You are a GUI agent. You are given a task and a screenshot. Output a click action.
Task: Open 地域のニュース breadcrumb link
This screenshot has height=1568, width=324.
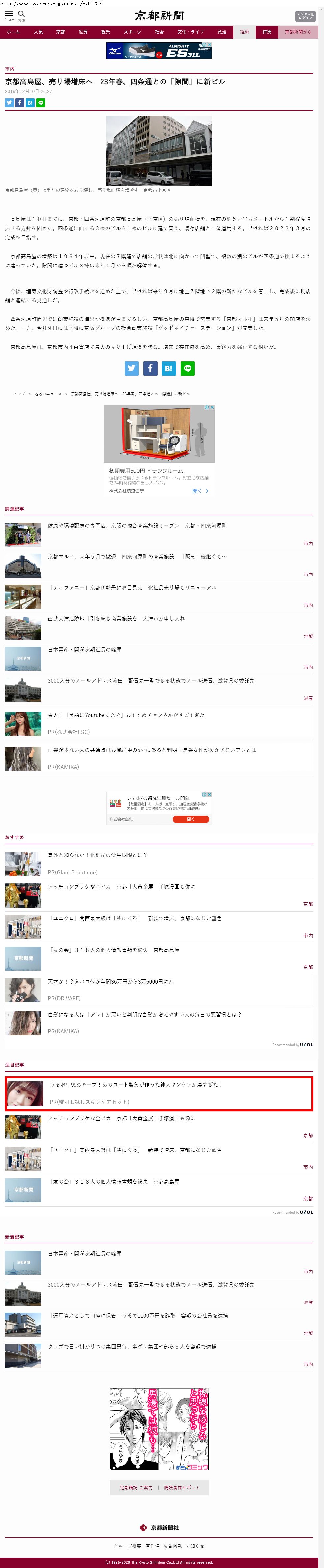click(47, 394)
